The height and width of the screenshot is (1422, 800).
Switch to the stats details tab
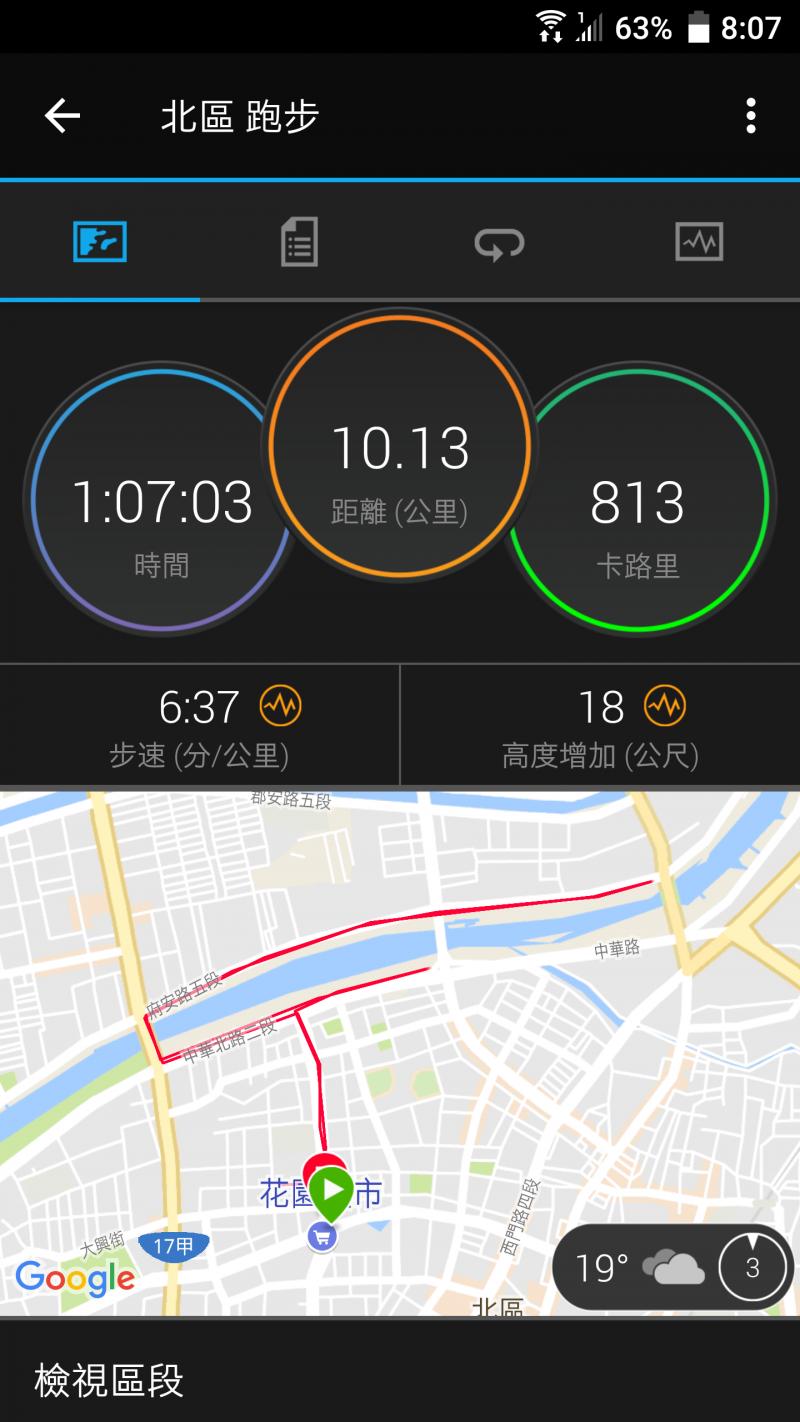point(299,242)
